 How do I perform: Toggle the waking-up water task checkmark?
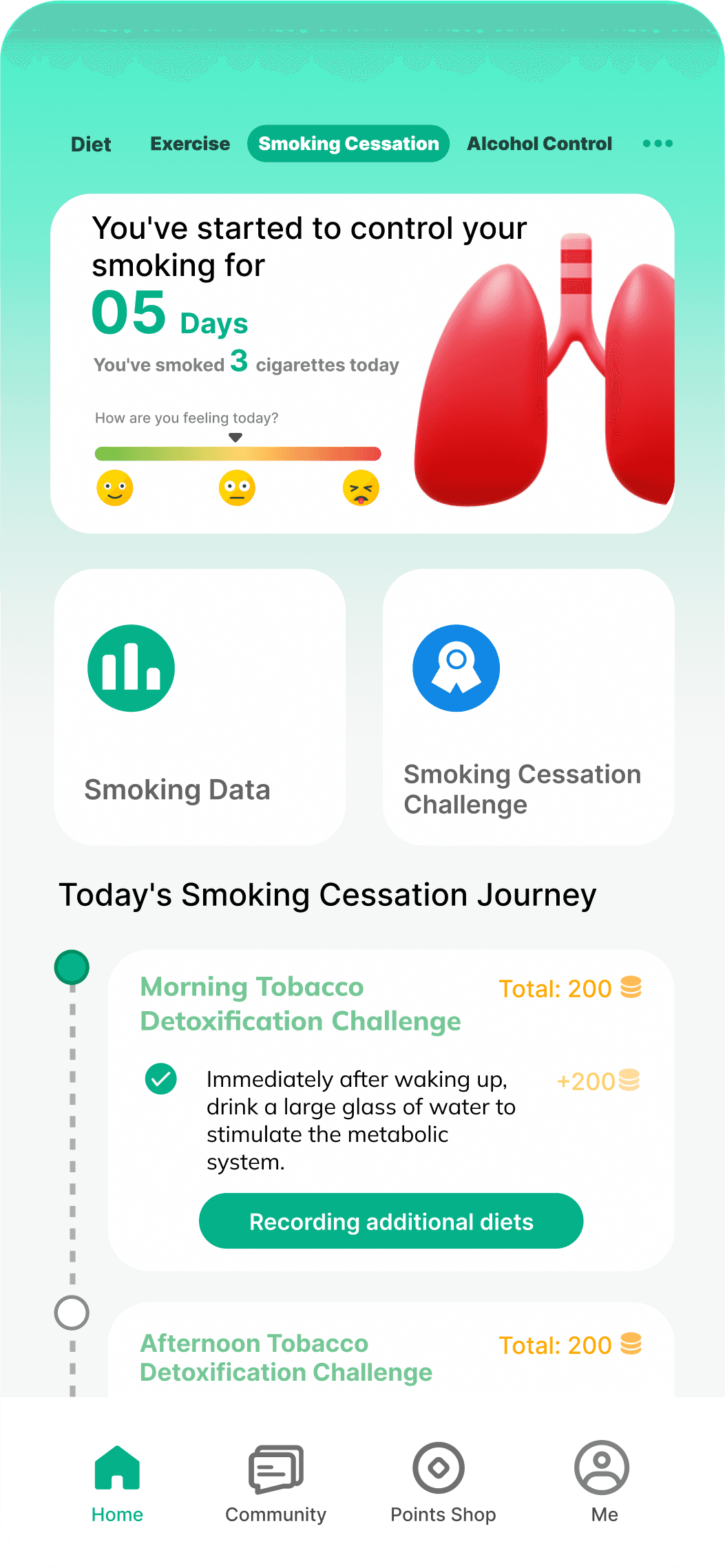tap(161, 1079)
